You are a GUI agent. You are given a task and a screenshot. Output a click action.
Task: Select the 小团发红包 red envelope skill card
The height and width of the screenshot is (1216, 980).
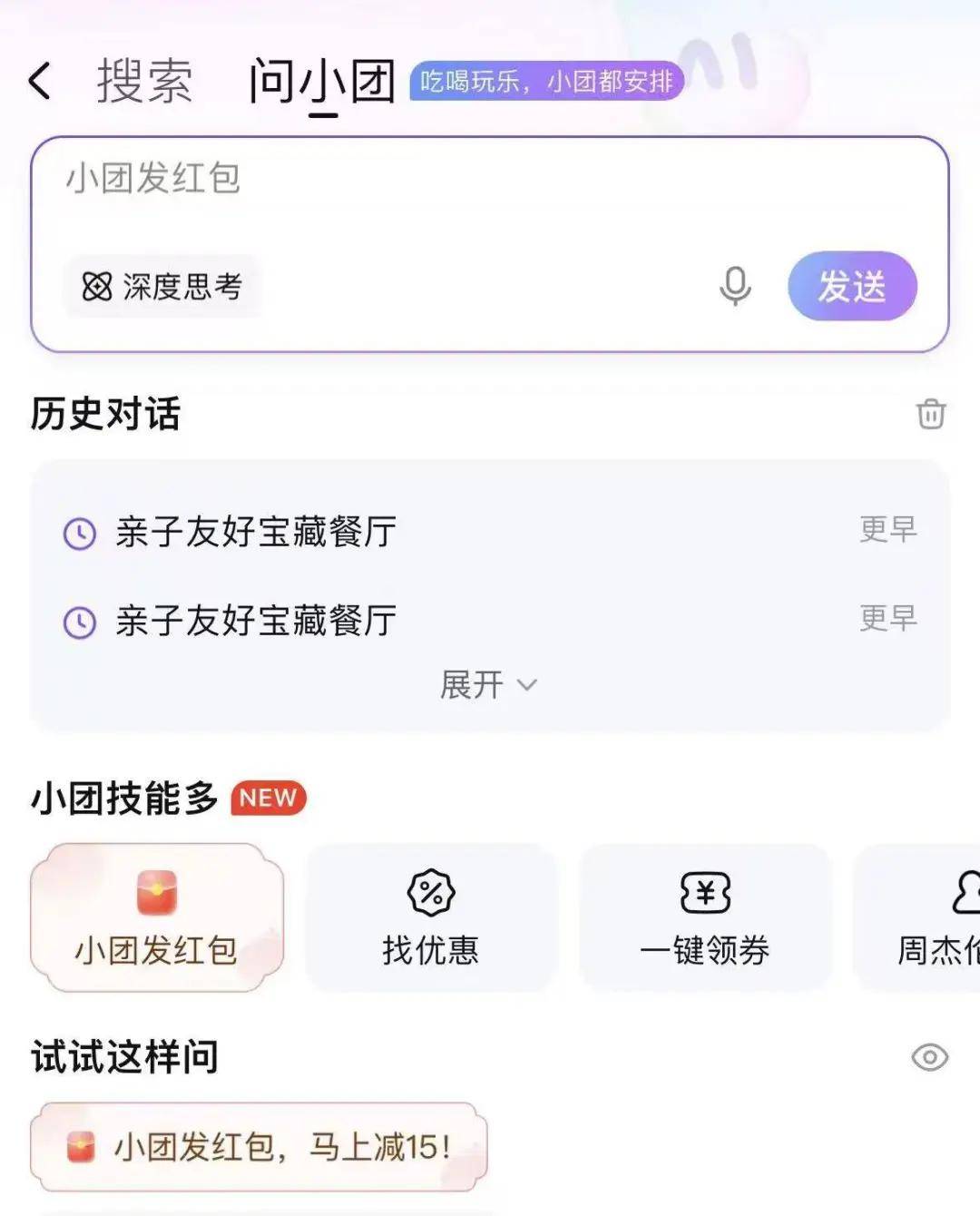[x=156, y=917]
